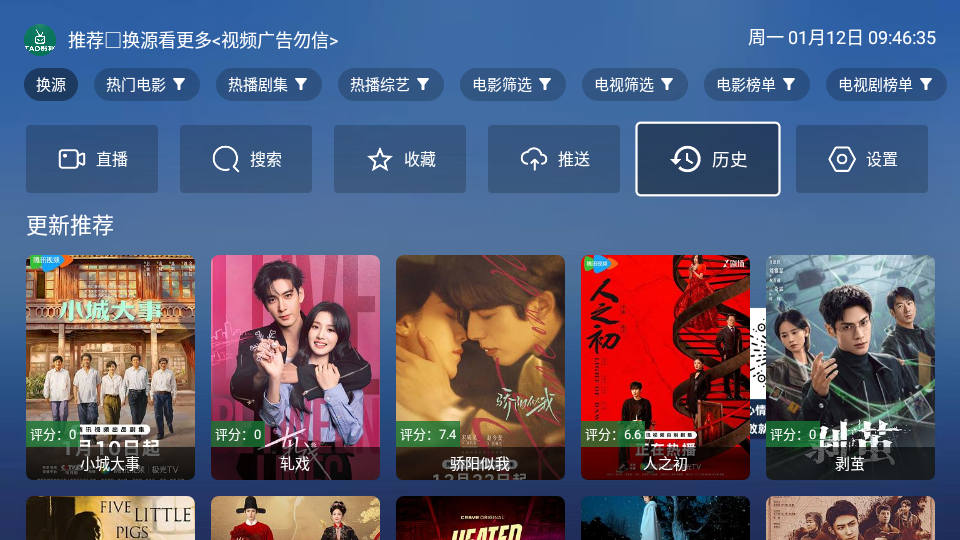Screen dimensions: 960x540
Task: Open the 小城大事 show card
Action: coord(111,367)
